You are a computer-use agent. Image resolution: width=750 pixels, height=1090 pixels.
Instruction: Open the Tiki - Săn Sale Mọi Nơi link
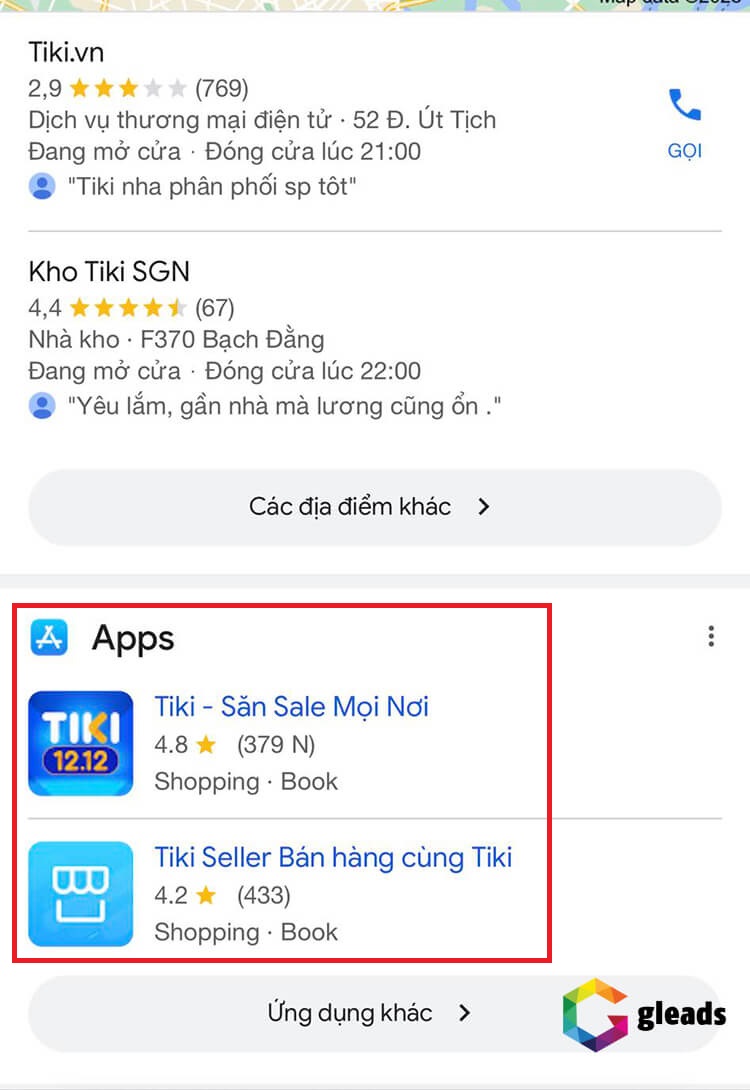pos(291,707)
